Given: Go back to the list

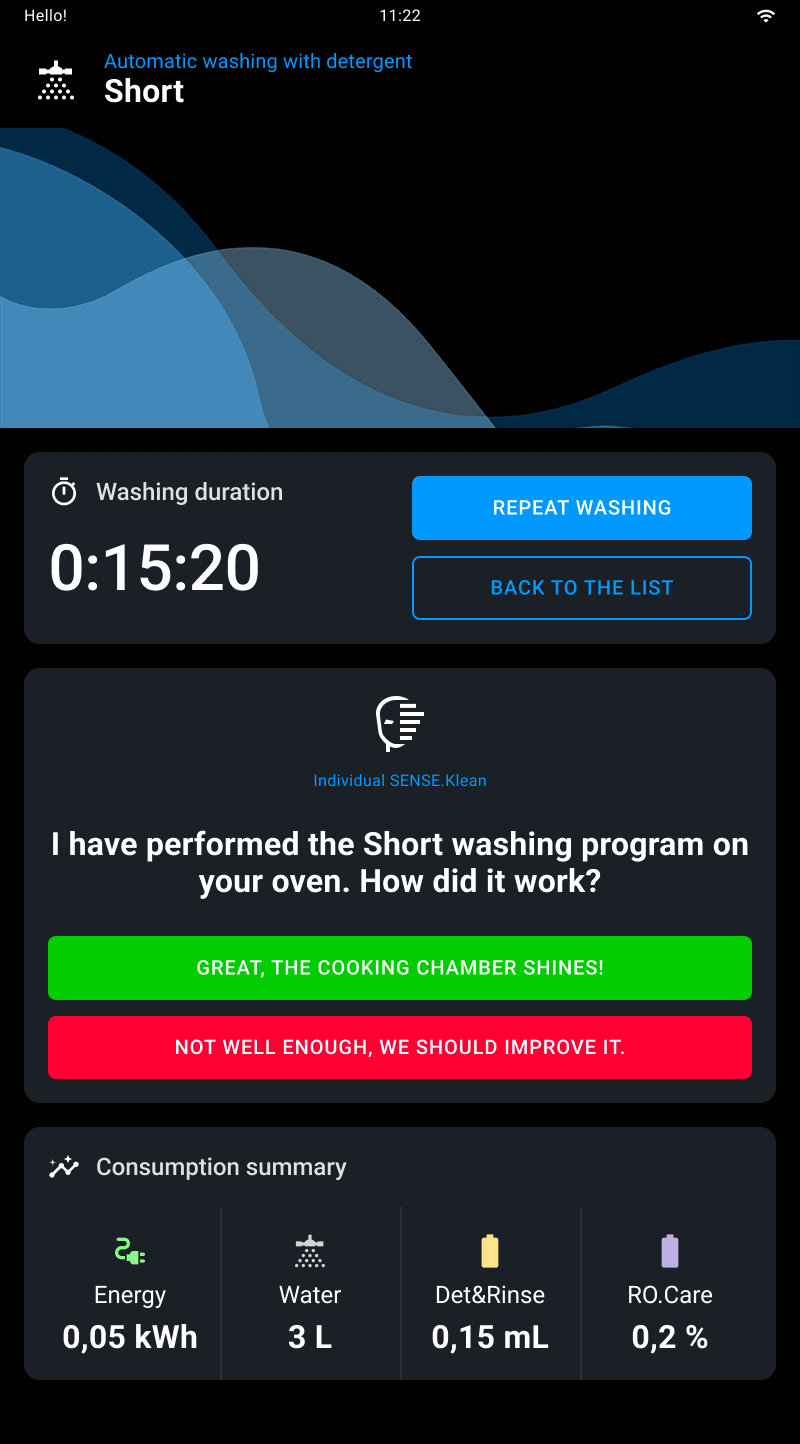Looking at the screenshot, I should click(581, 588).
